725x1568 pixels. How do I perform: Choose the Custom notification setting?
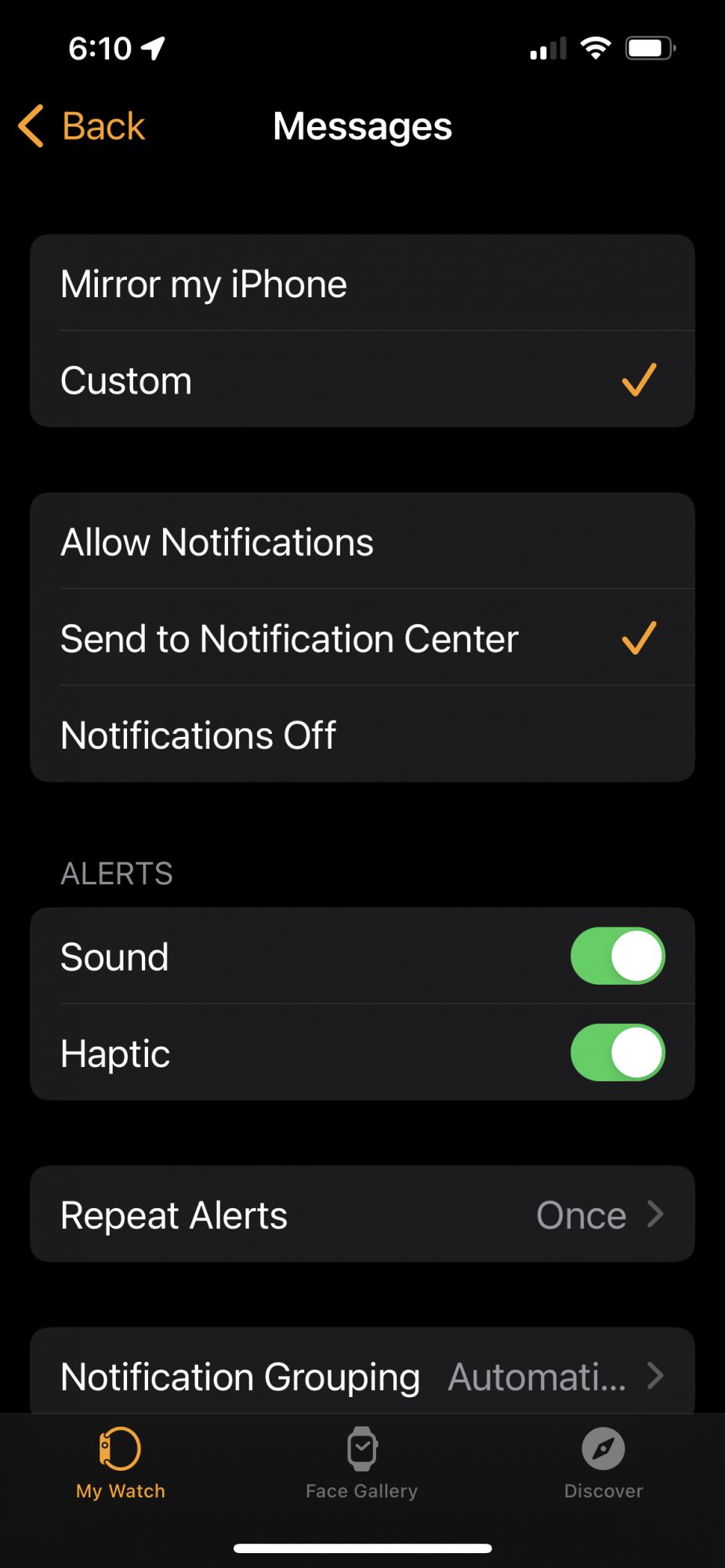point(361,380)
